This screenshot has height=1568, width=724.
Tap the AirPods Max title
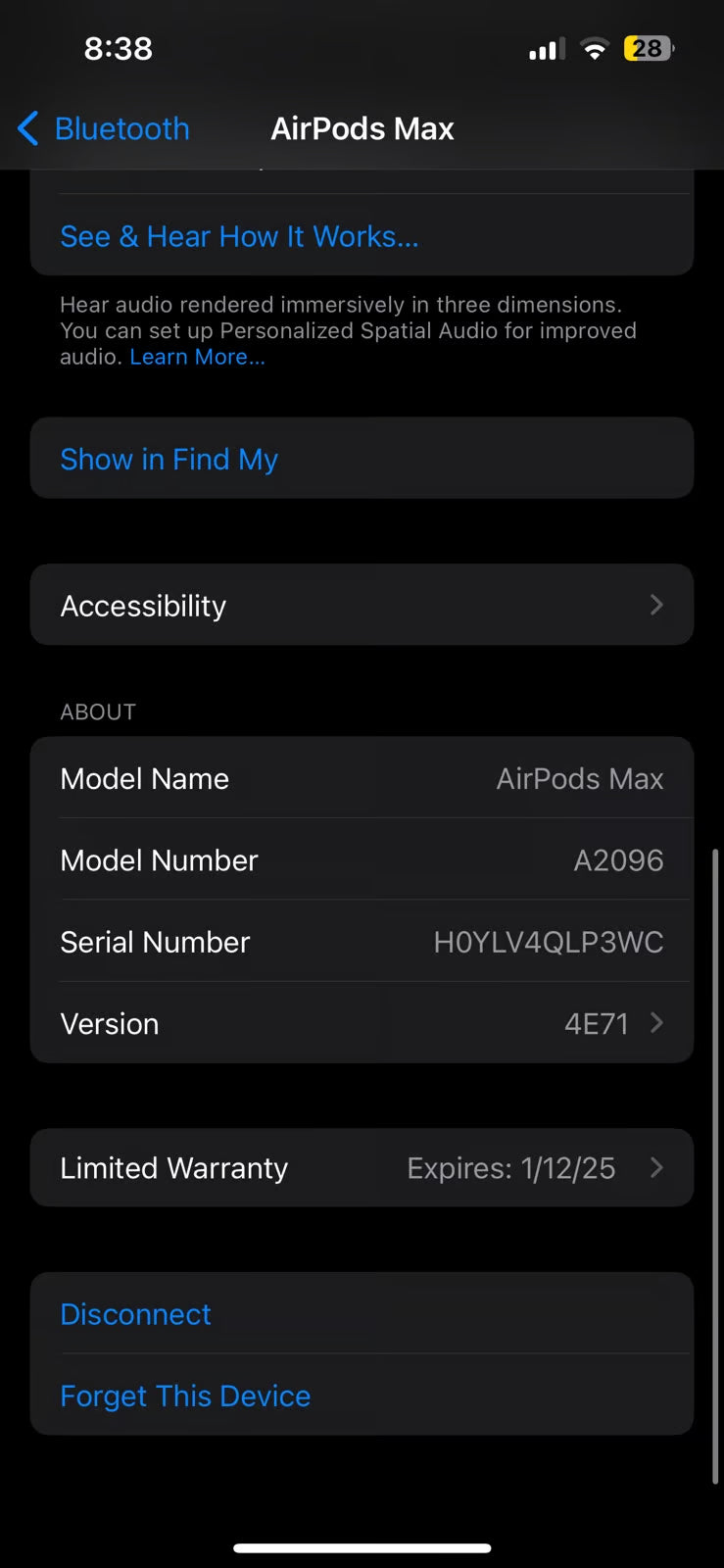point(362,127)
